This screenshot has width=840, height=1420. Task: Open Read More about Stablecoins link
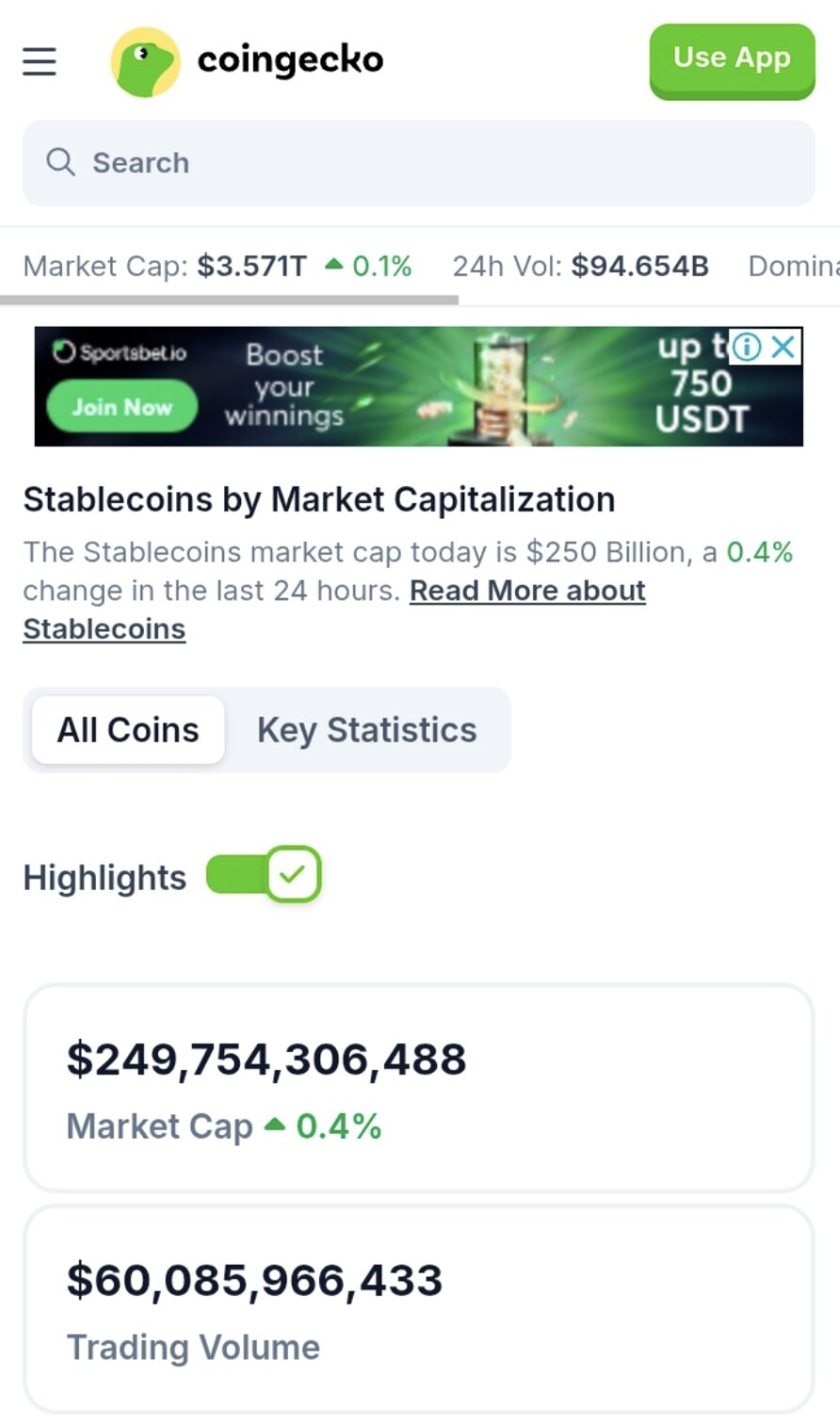(334, 609)
